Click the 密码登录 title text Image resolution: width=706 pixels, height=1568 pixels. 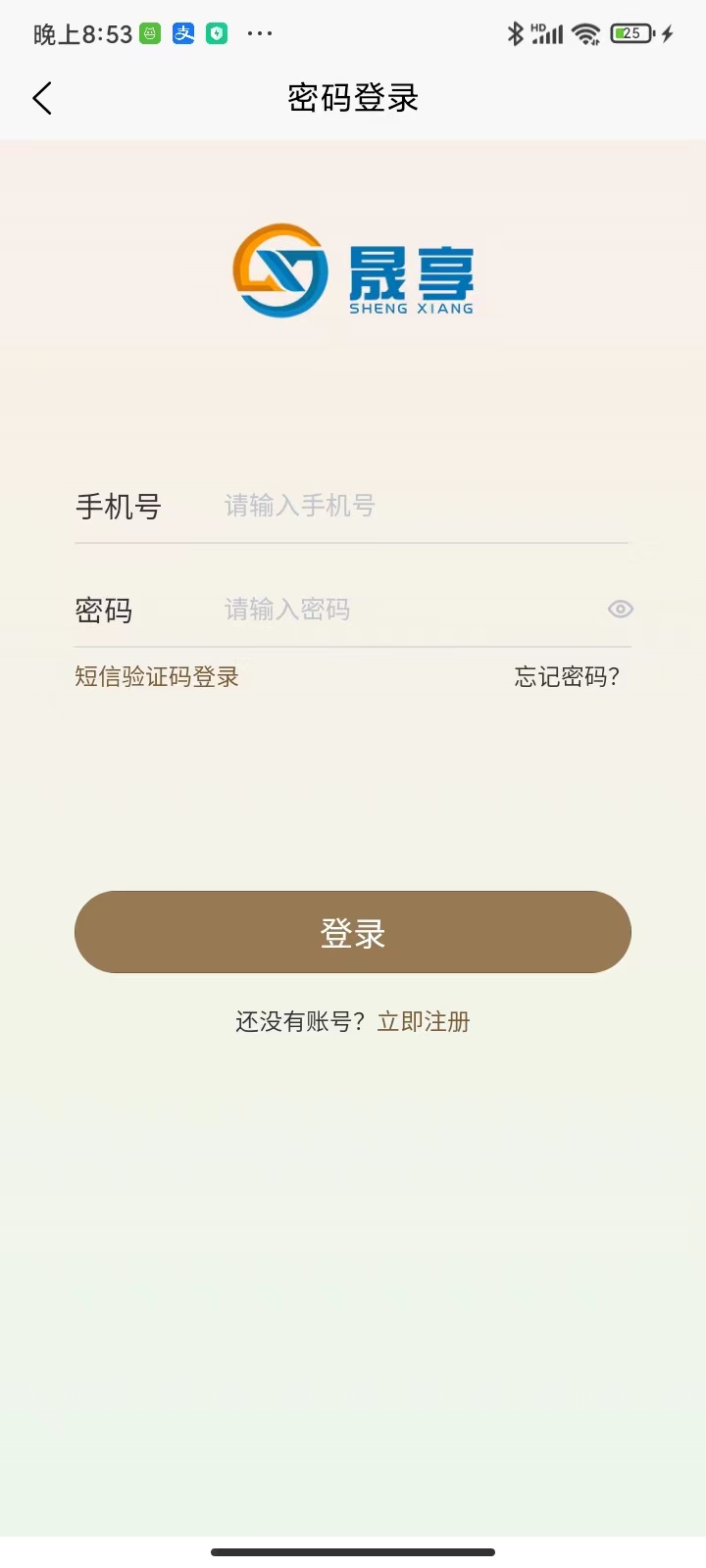pyautogui.click(x=353, y=98)
